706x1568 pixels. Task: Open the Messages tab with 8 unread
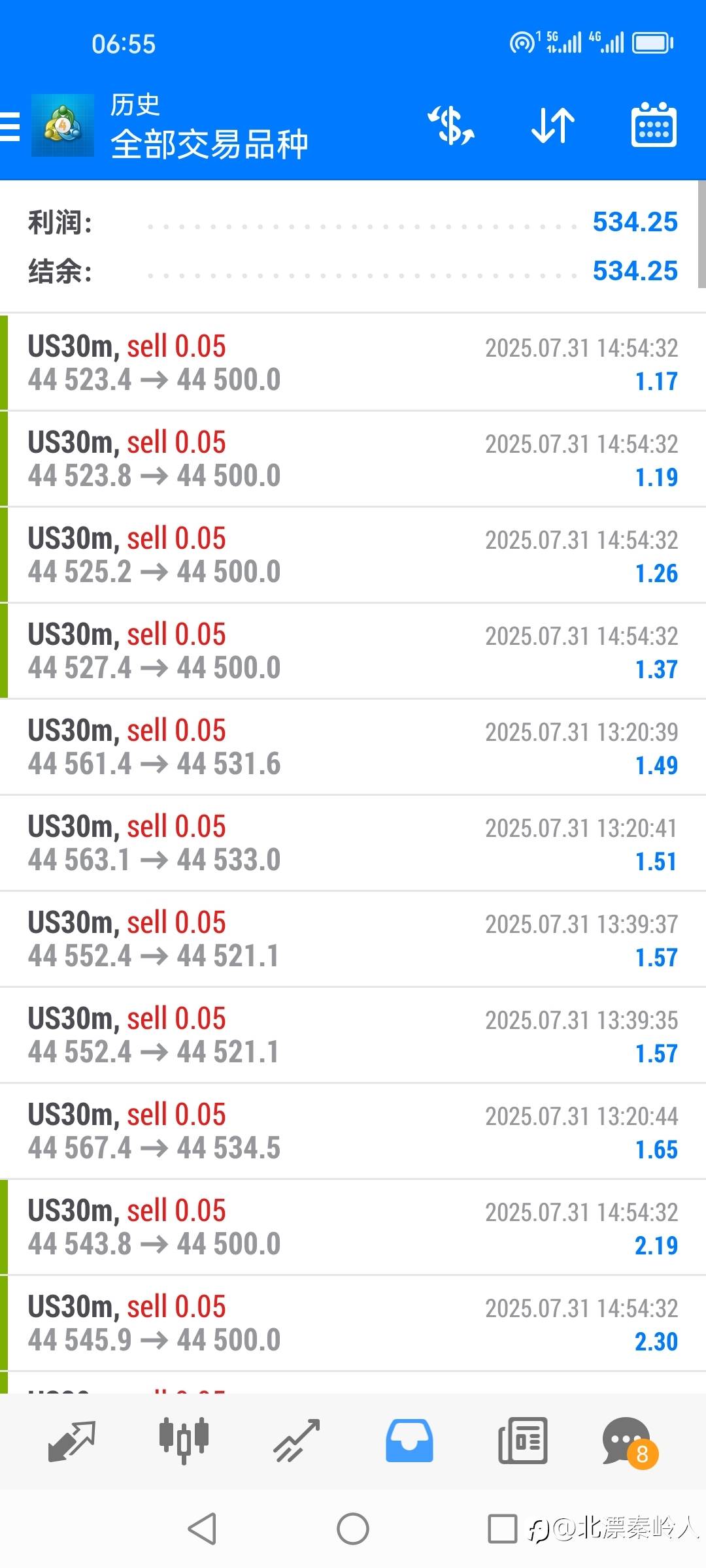[x=628, y=1441]
